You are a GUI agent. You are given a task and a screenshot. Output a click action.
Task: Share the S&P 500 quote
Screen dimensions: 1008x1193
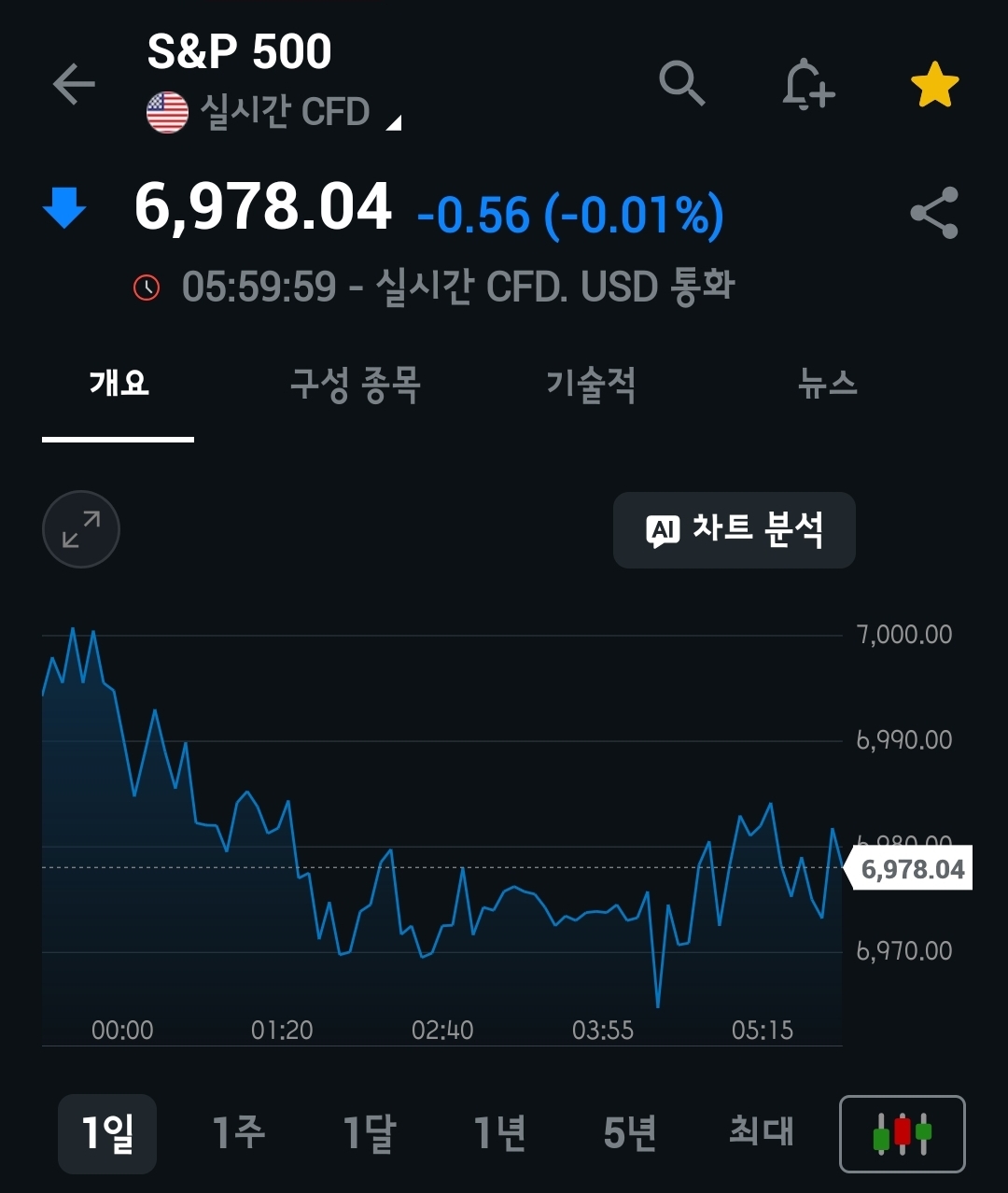tap(934, 213)
